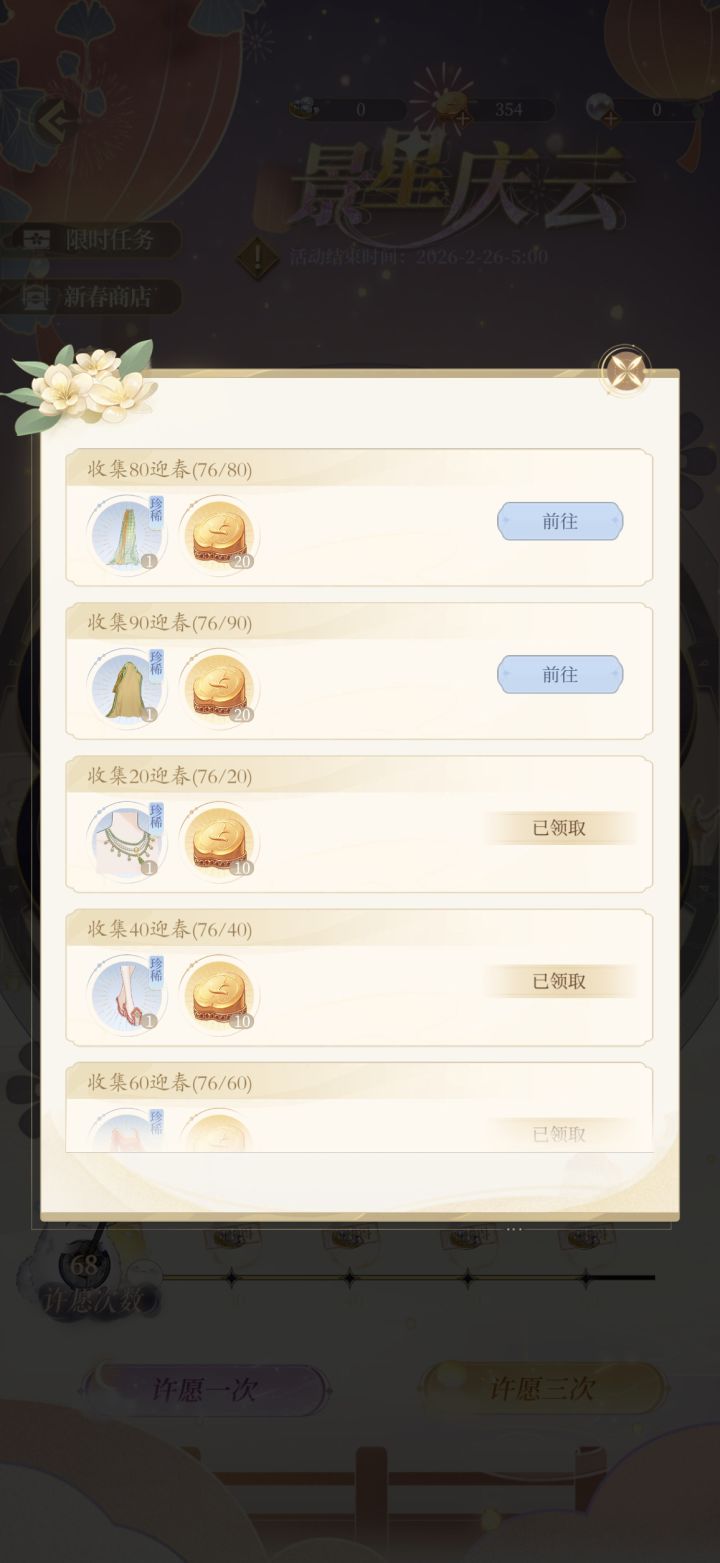720x1563 pixels.
Task: Click the rare green gown thumbnail for 收集90迎春
Action: [x=126, y=685]
